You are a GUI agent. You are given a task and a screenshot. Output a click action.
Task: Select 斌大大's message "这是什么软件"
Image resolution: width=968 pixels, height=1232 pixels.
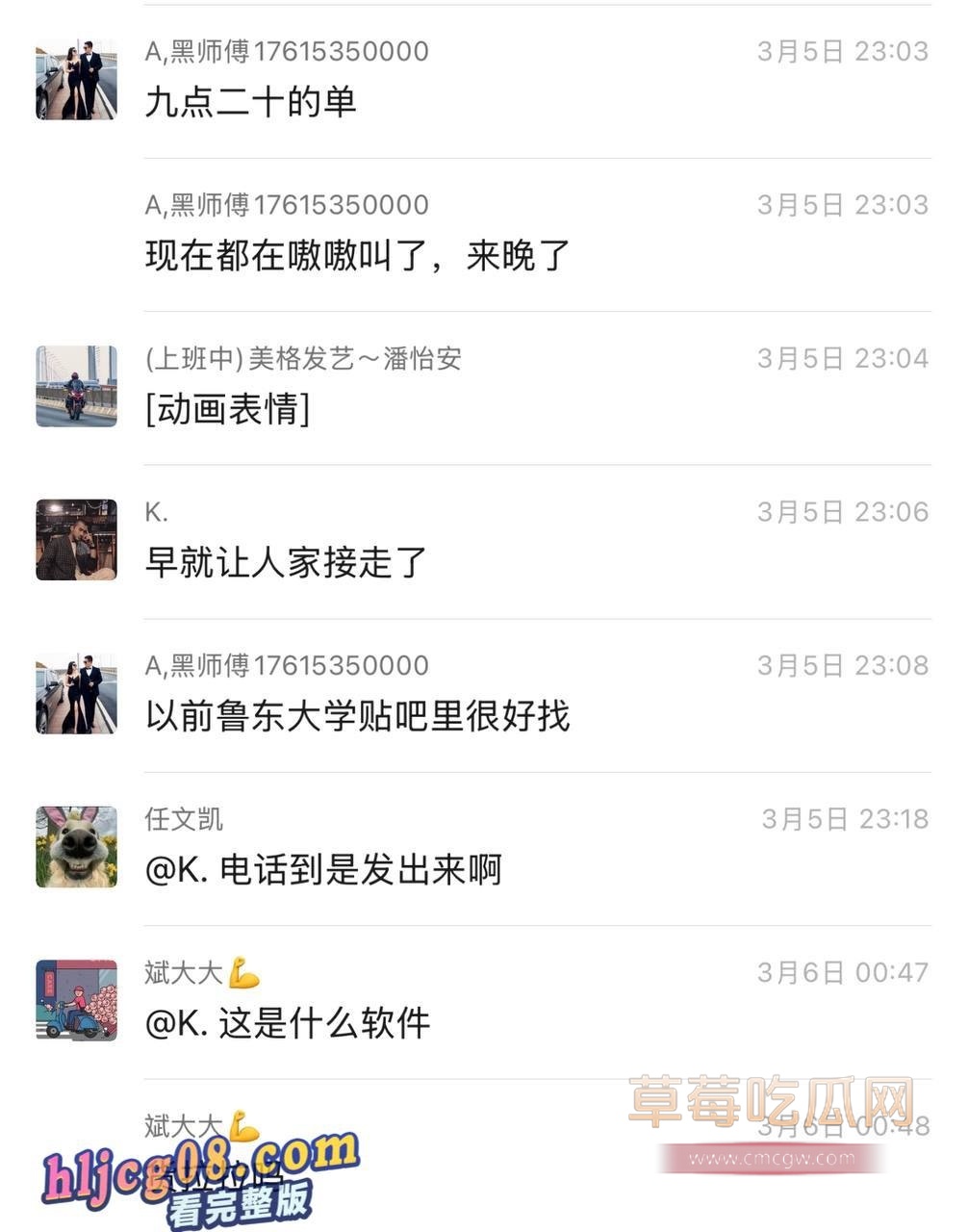pyautogui.click(x=288, y=1023)
